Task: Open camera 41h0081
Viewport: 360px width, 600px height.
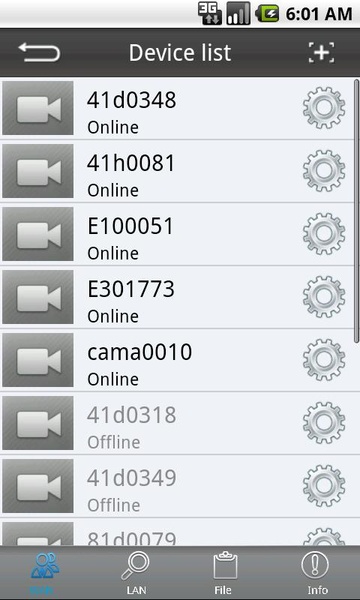Action: pos(177,171)
